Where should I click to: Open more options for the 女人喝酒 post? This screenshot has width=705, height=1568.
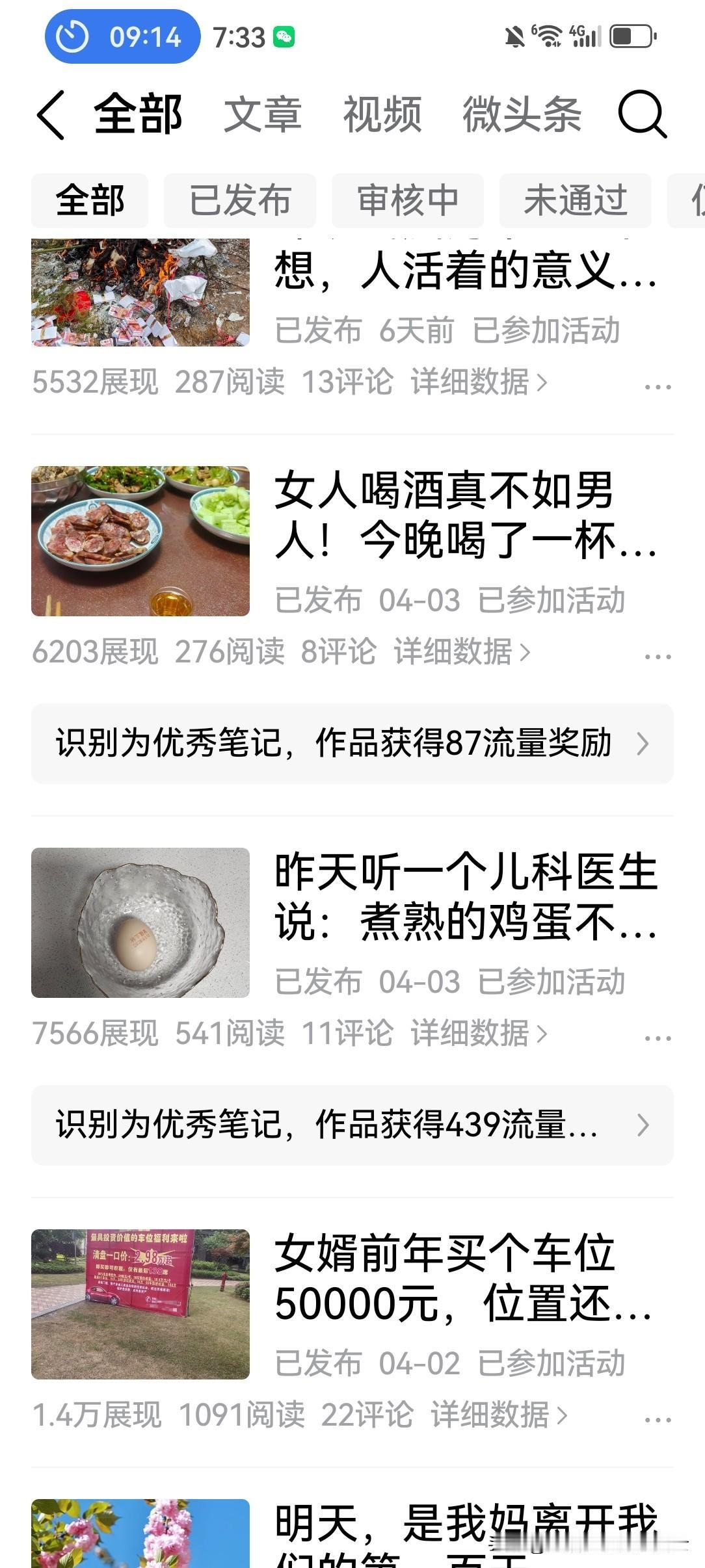657,655
